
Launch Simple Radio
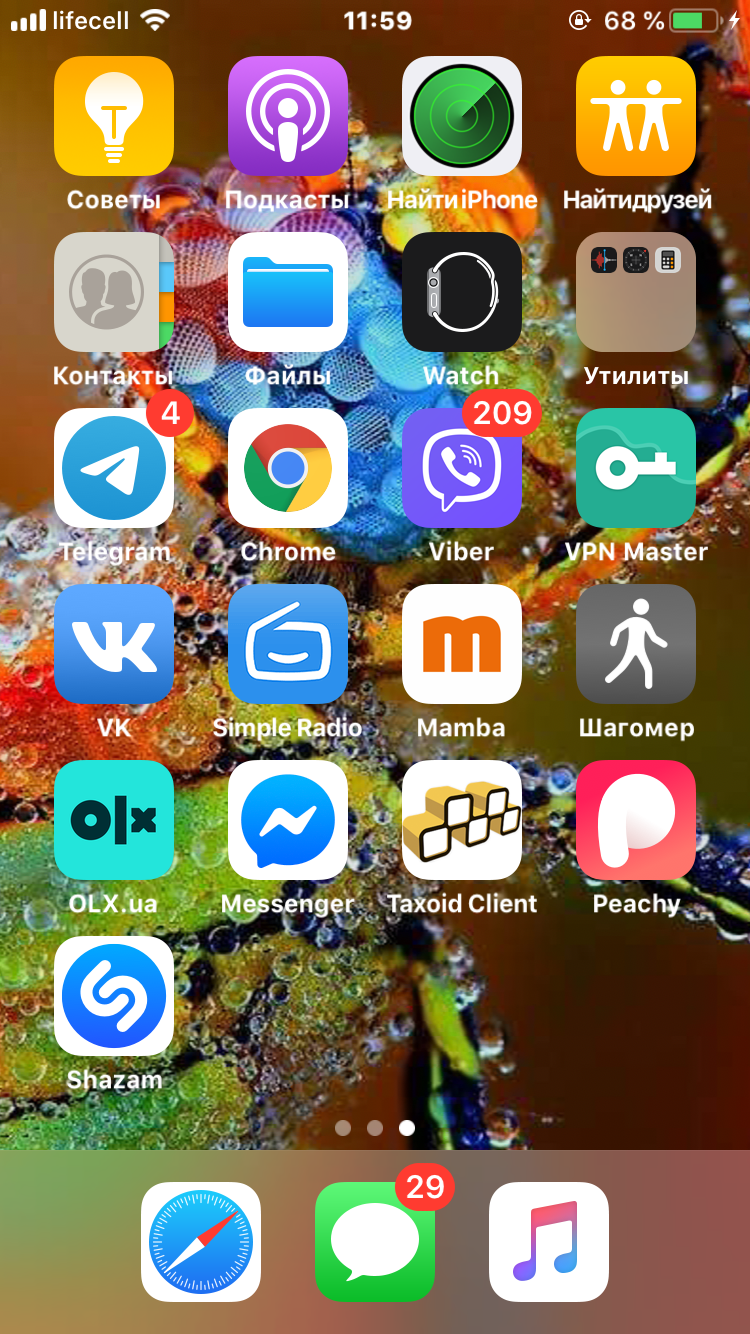pyautogui.click(x=288, y=644)
